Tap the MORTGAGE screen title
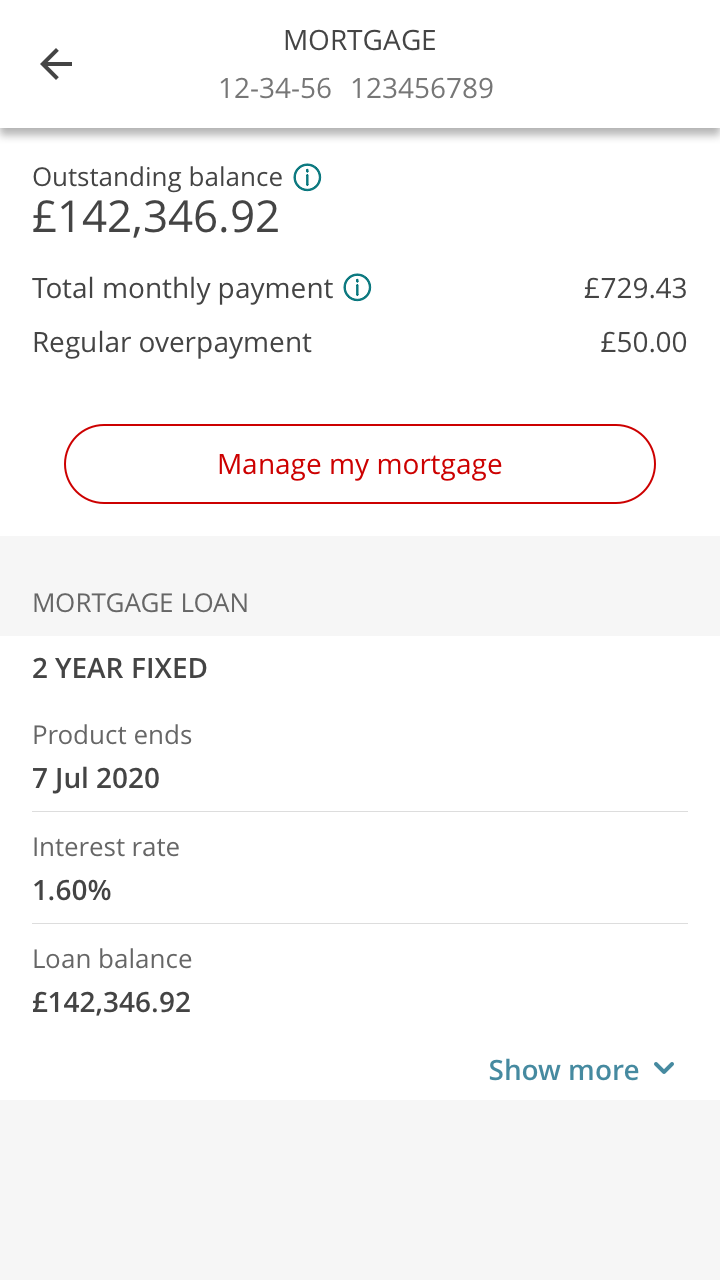Screen dimensions: 720x1280 [360, 40]
